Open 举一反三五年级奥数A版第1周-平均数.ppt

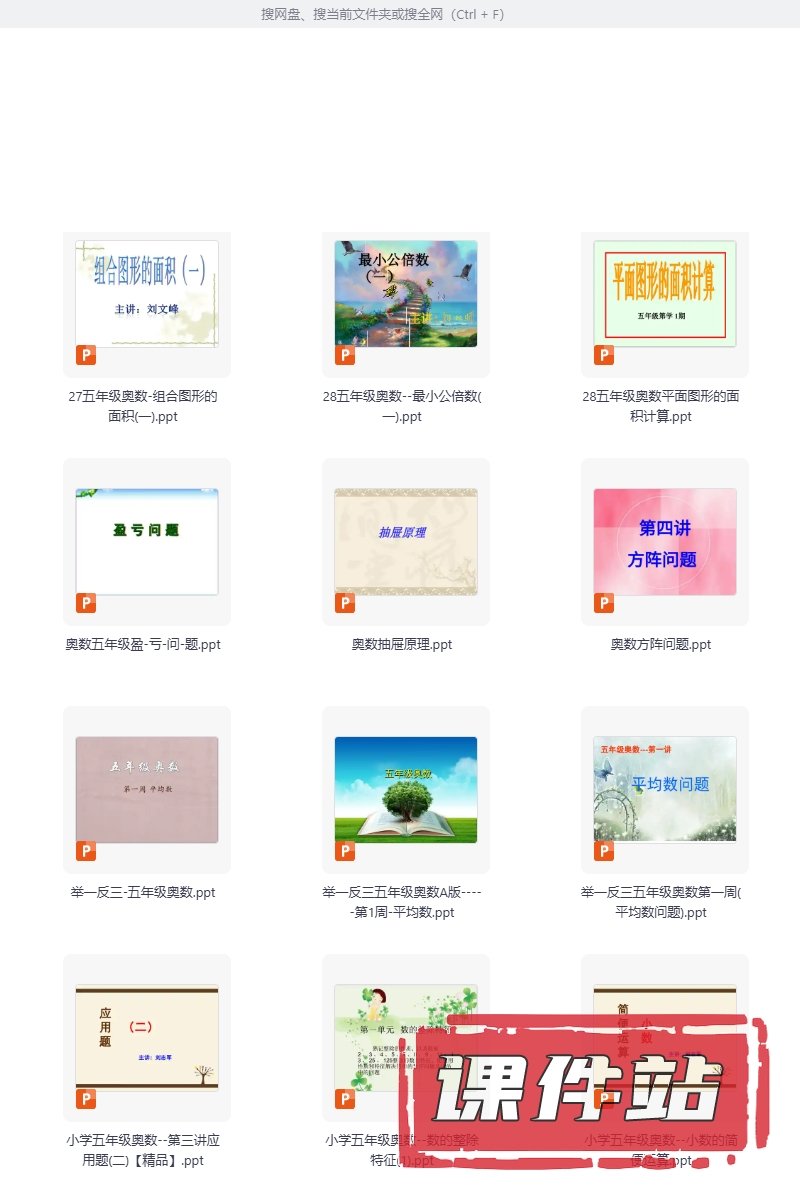(x=406, y=790)
